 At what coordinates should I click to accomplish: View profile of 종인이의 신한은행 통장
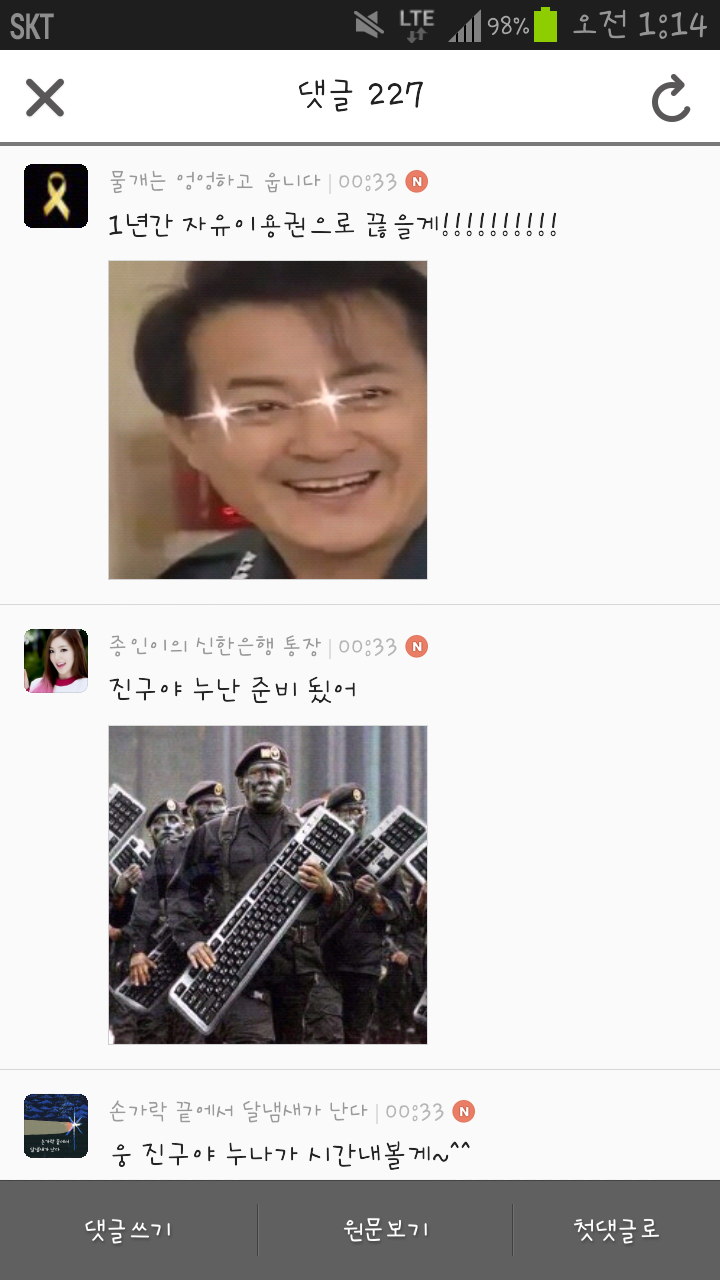tap(56, 661)
